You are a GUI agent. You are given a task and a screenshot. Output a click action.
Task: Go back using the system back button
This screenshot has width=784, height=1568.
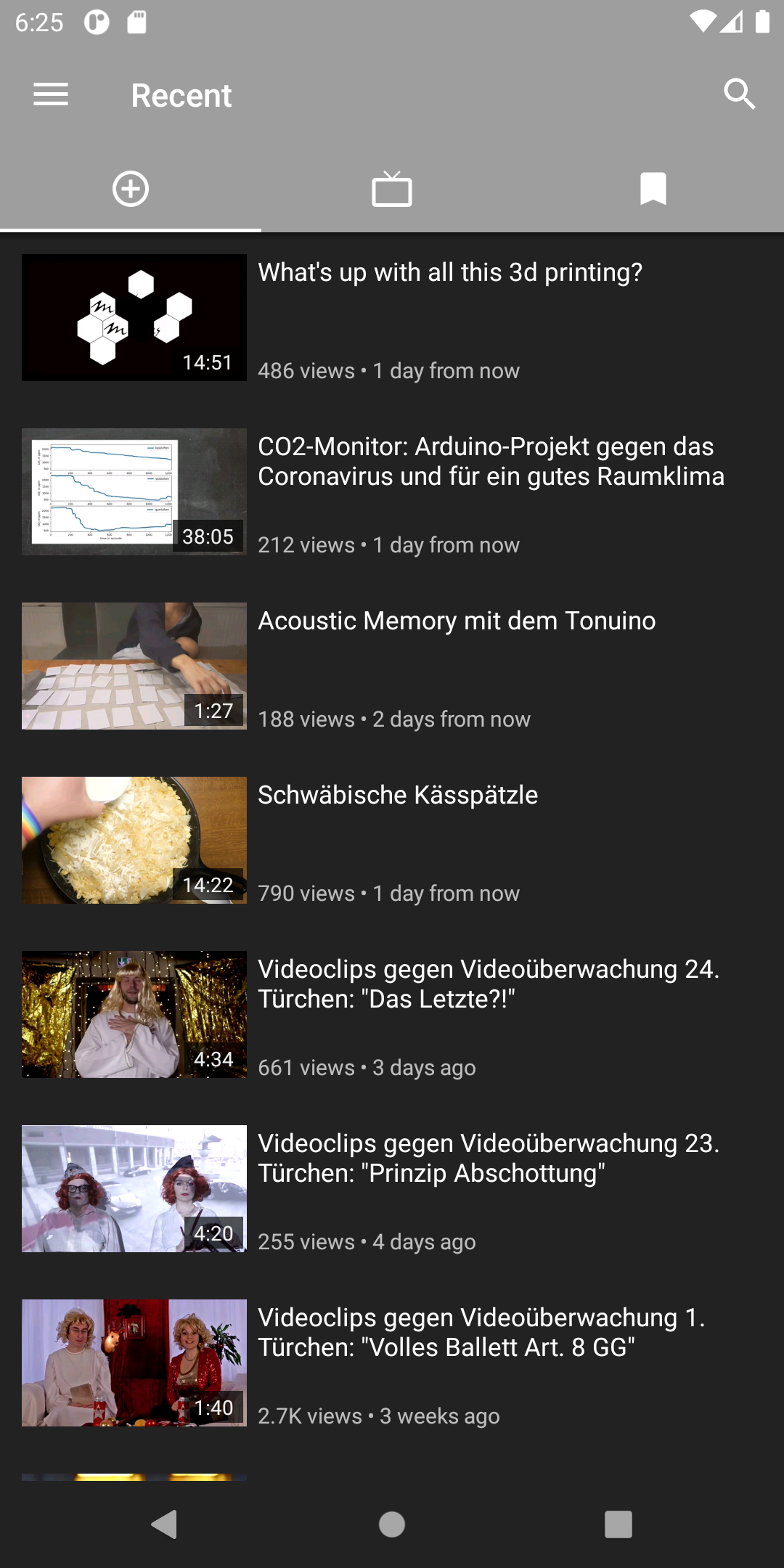coord(165,1524)
